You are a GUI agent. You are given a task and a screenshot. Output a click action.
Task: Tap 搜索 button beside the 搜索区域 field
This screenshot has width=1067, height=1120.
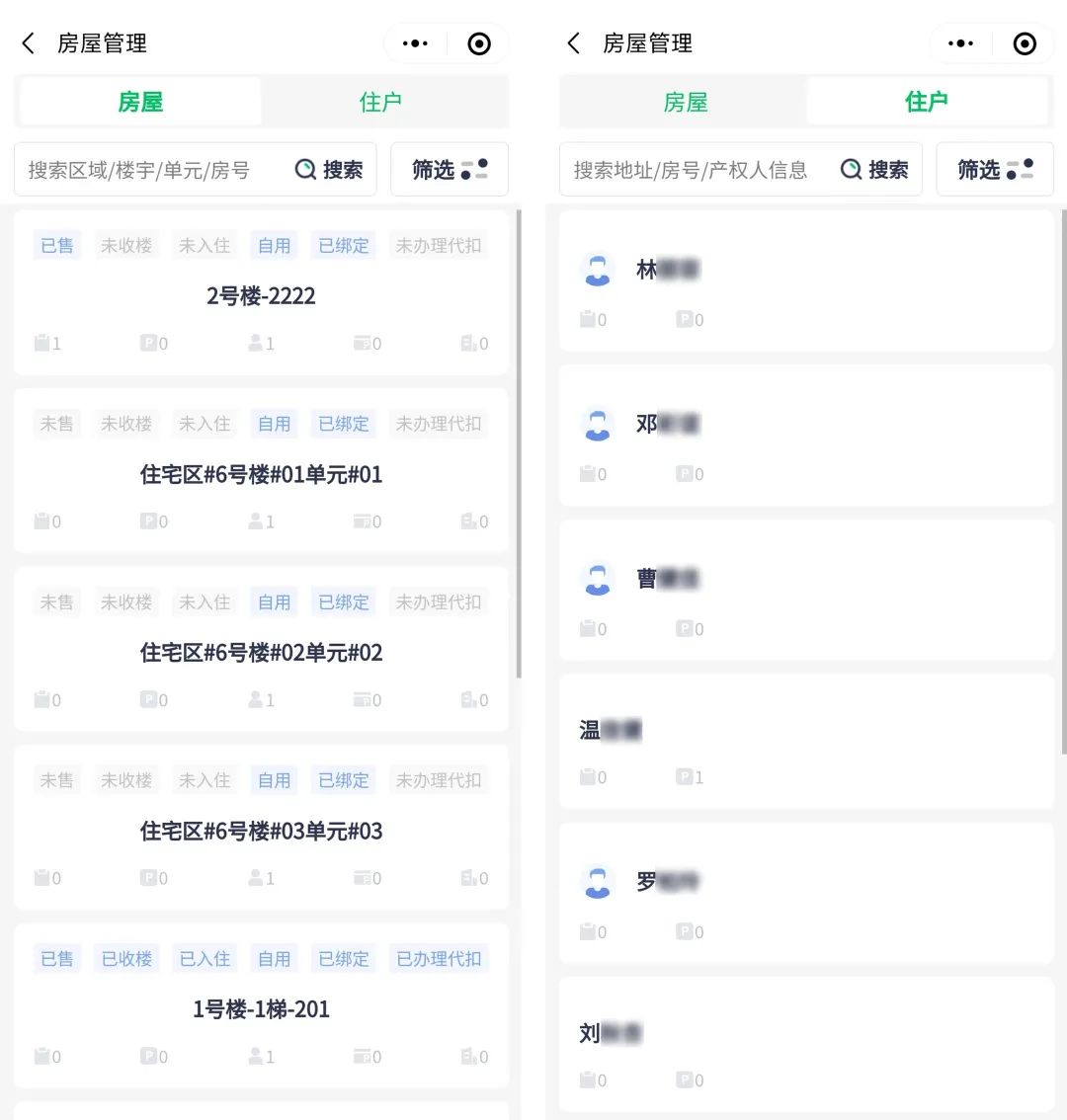[x=330, y=170]
